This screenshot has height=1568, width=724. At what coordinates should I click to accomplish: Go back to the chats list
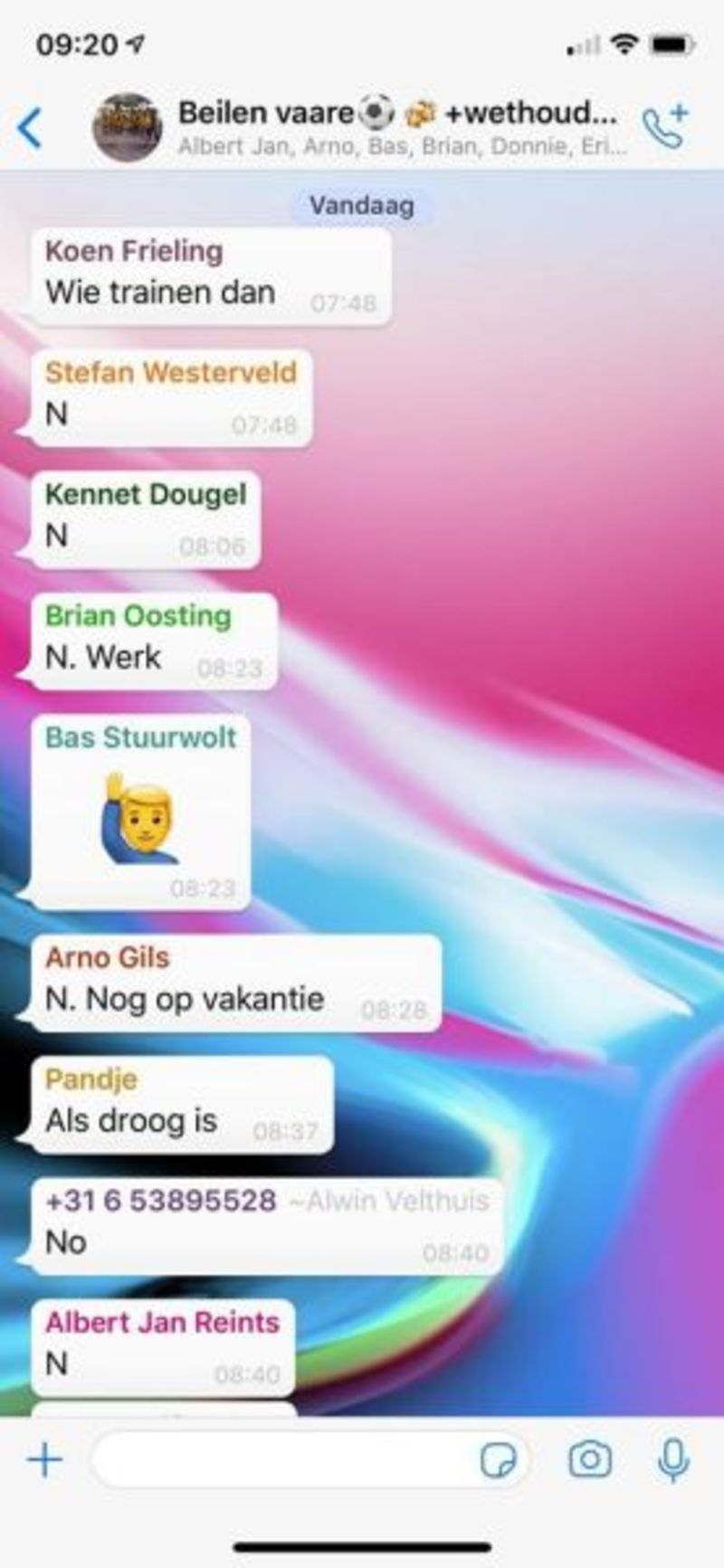coord(30,128)
